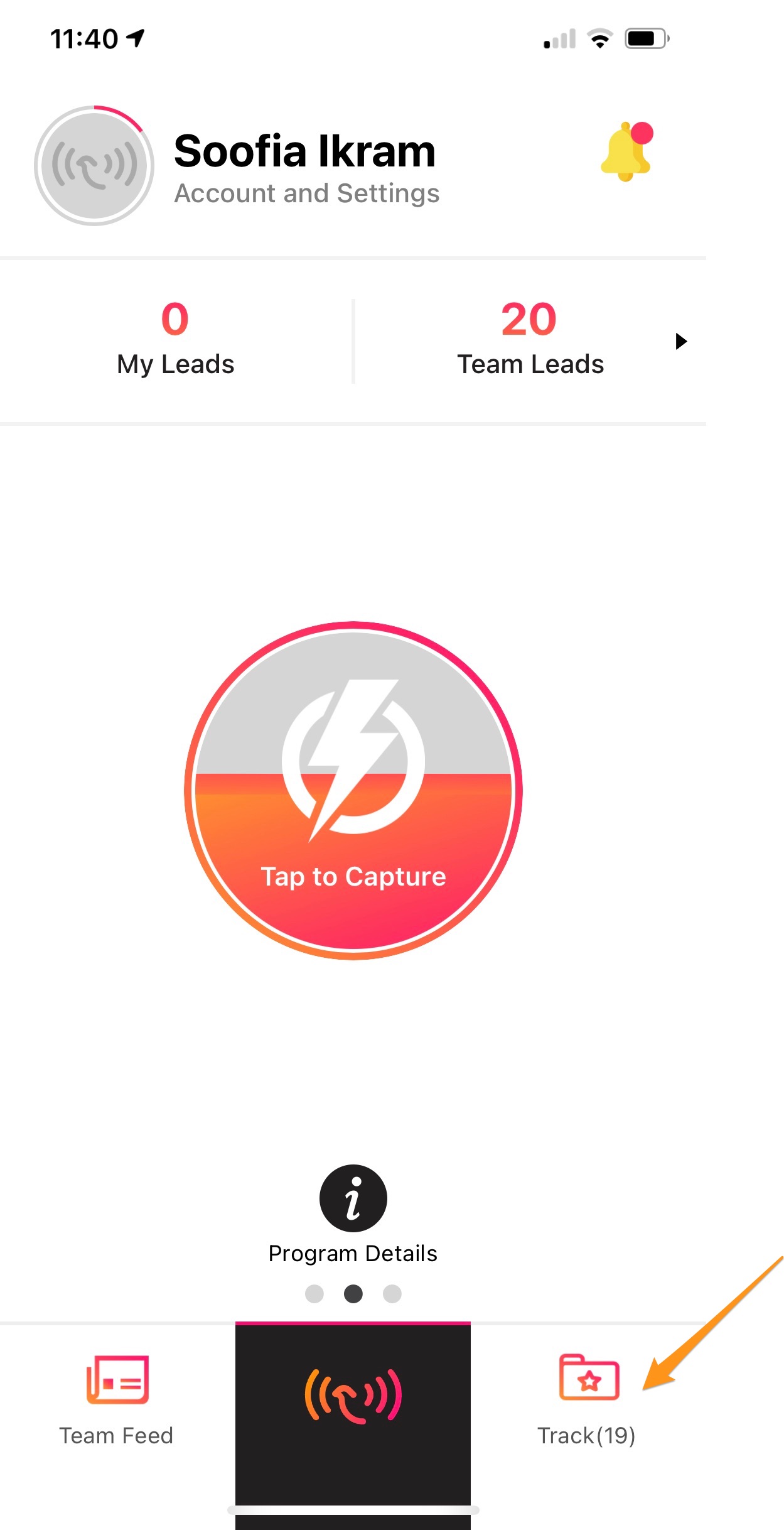This screenshot has width=784, height=1530.
Task: Select the center capture tab
Action: [353, 1419]
